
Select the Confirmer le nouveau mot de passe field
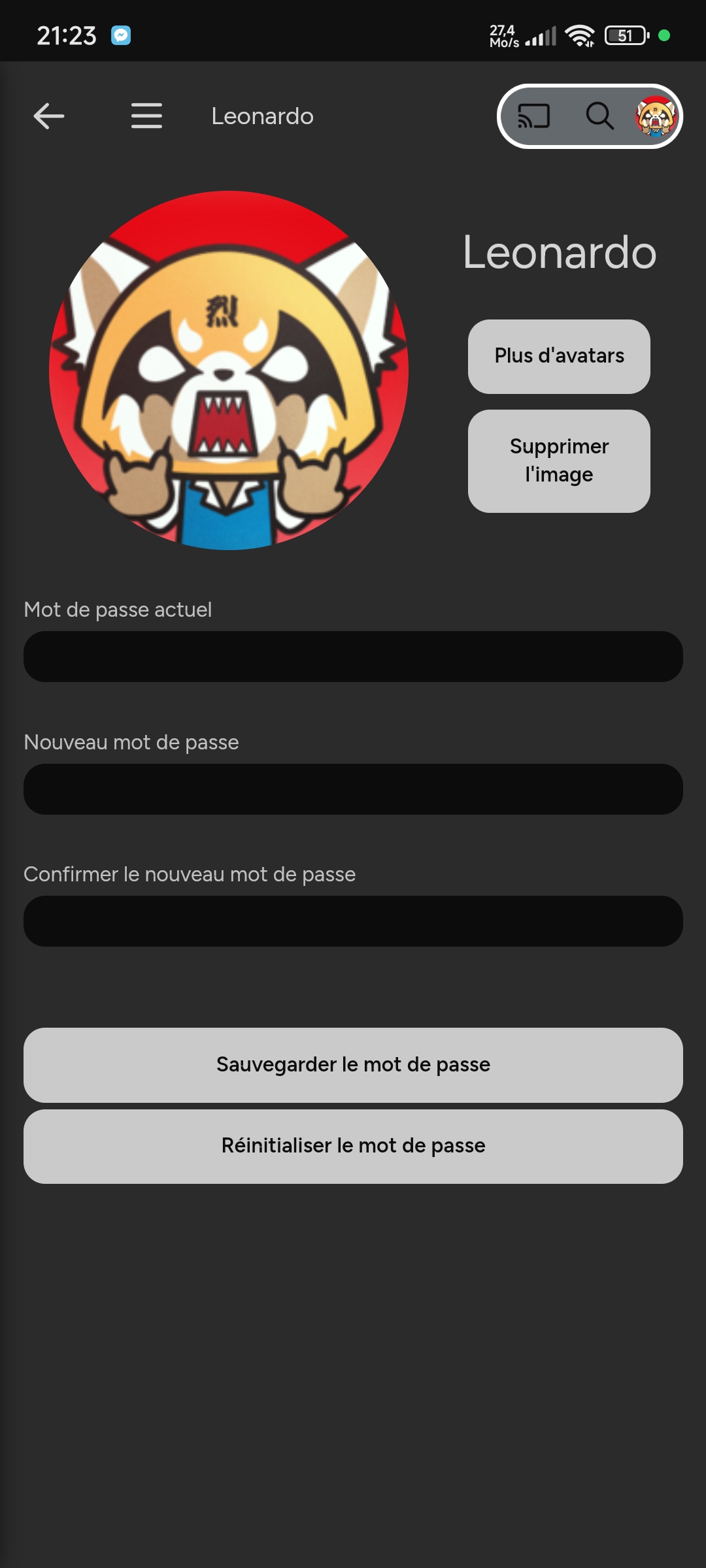click(353, 921)
